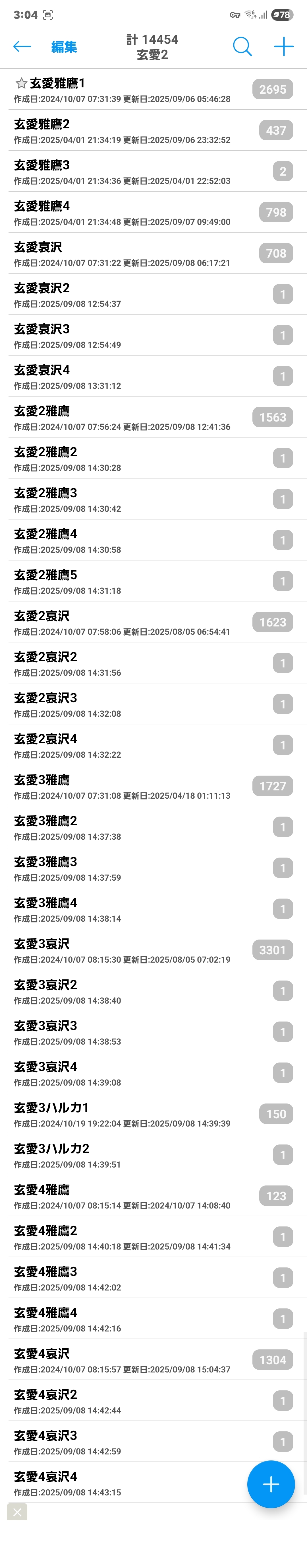307x1568 pixels.
Task: Select the 玄愛2雅鷹5 row
Action: point(122,581)
